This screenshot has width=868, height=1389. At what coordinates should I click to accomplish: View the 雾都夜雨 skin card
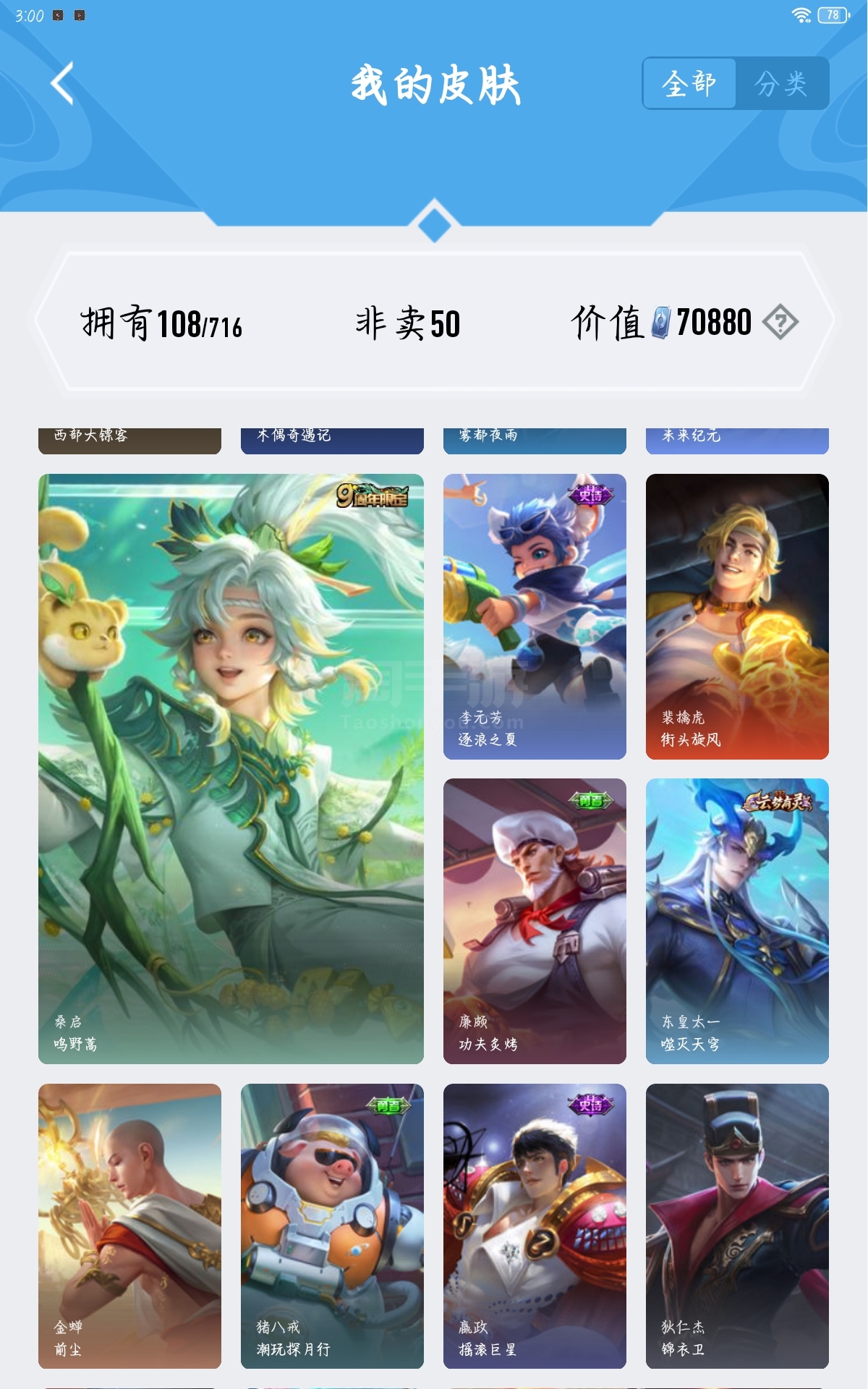pyautogui.click(x=535, y=440)
